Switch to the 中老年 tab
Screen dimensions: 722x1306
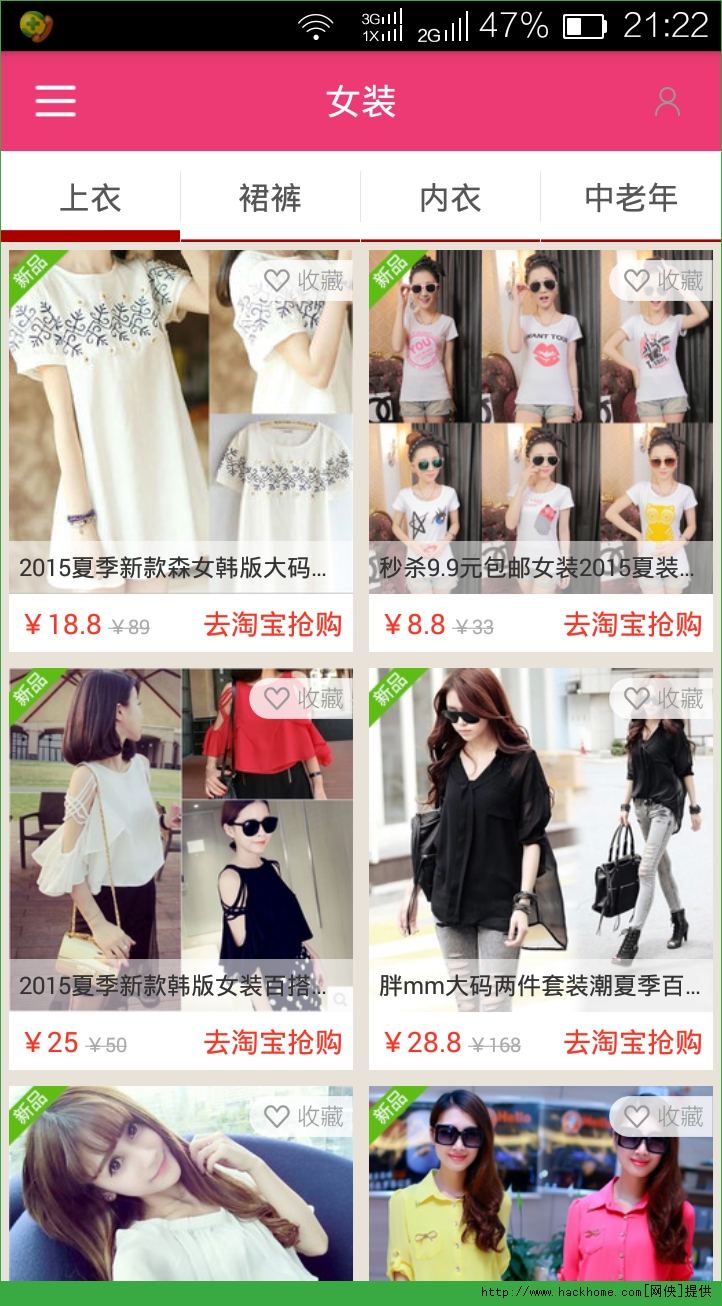(x=631, y=198)
